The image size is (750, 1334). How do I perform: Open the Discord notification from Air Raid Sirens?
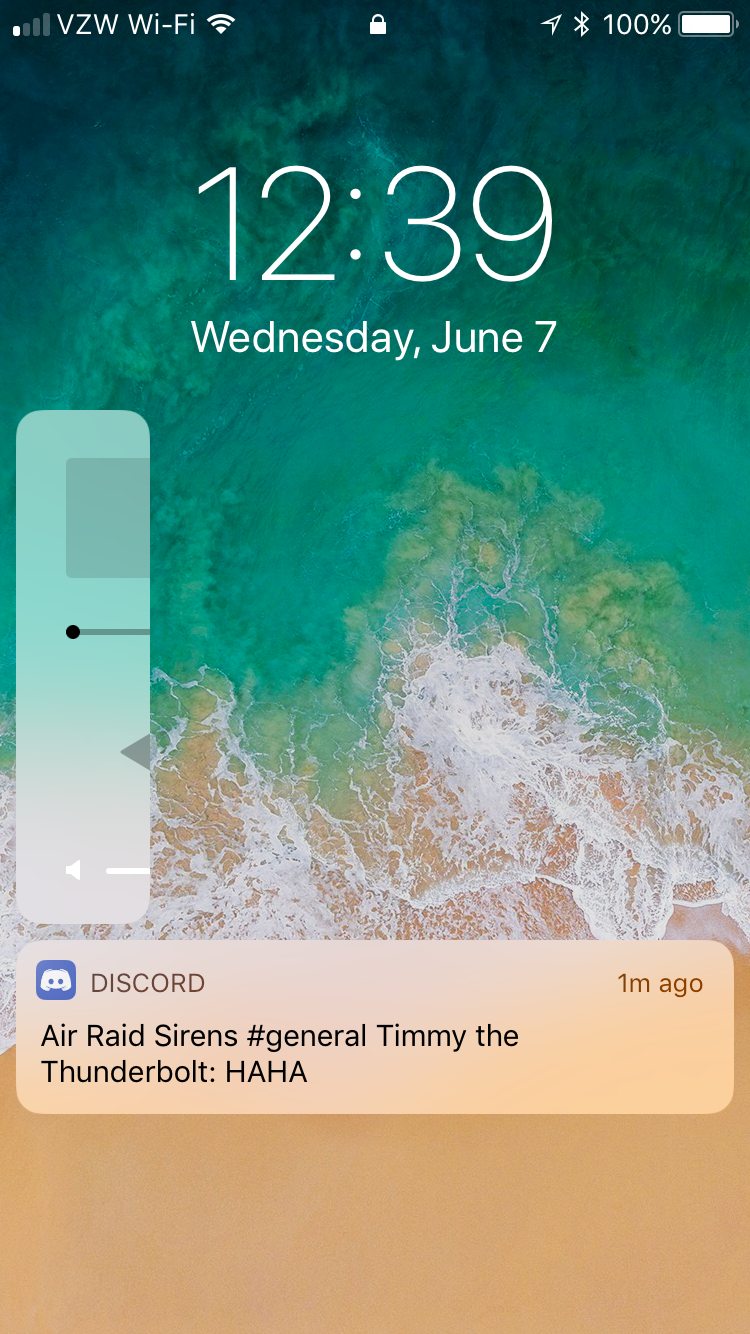coord(375,1027)
